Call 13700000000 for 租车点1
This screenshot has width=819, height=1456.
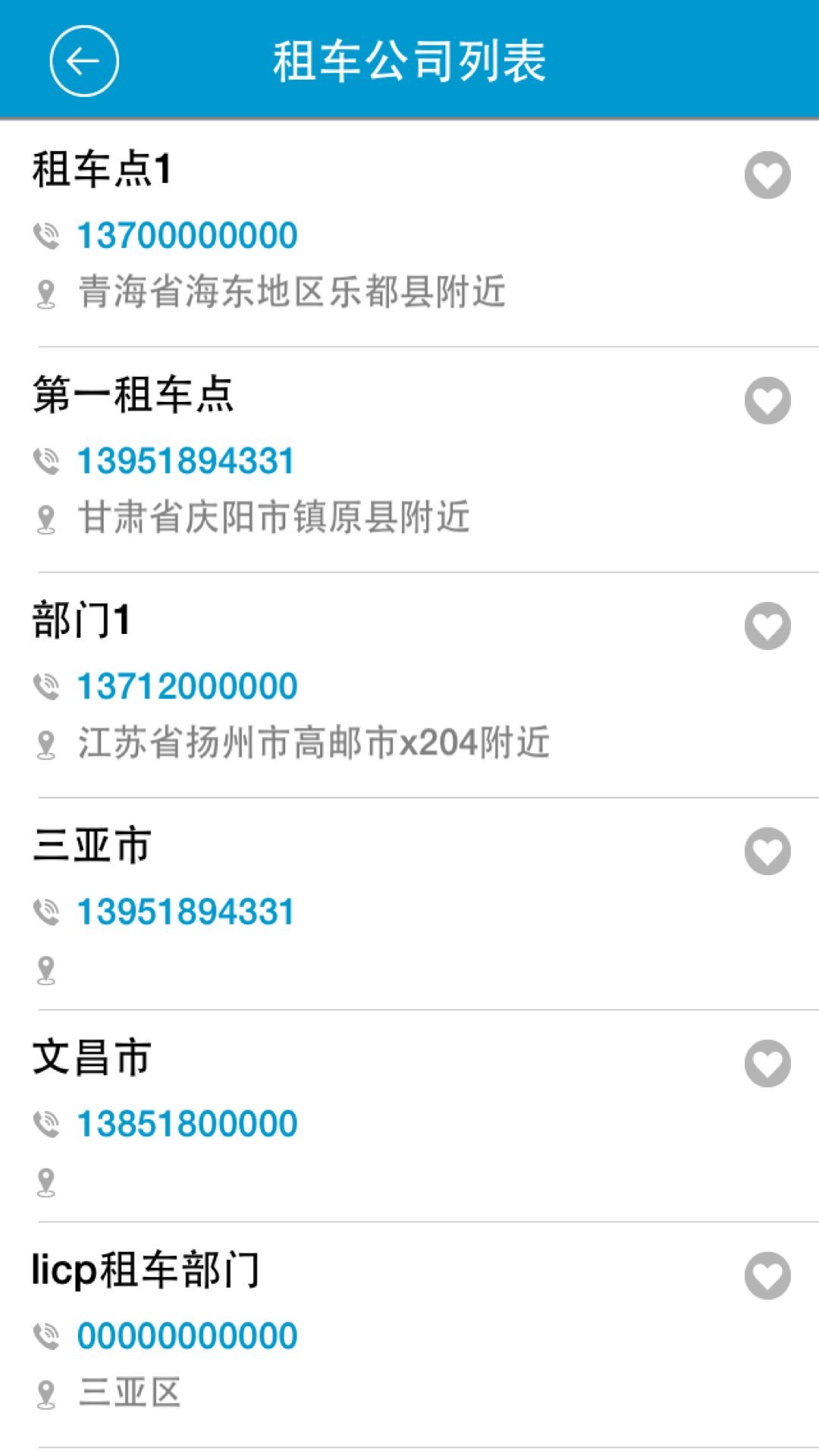187,235
